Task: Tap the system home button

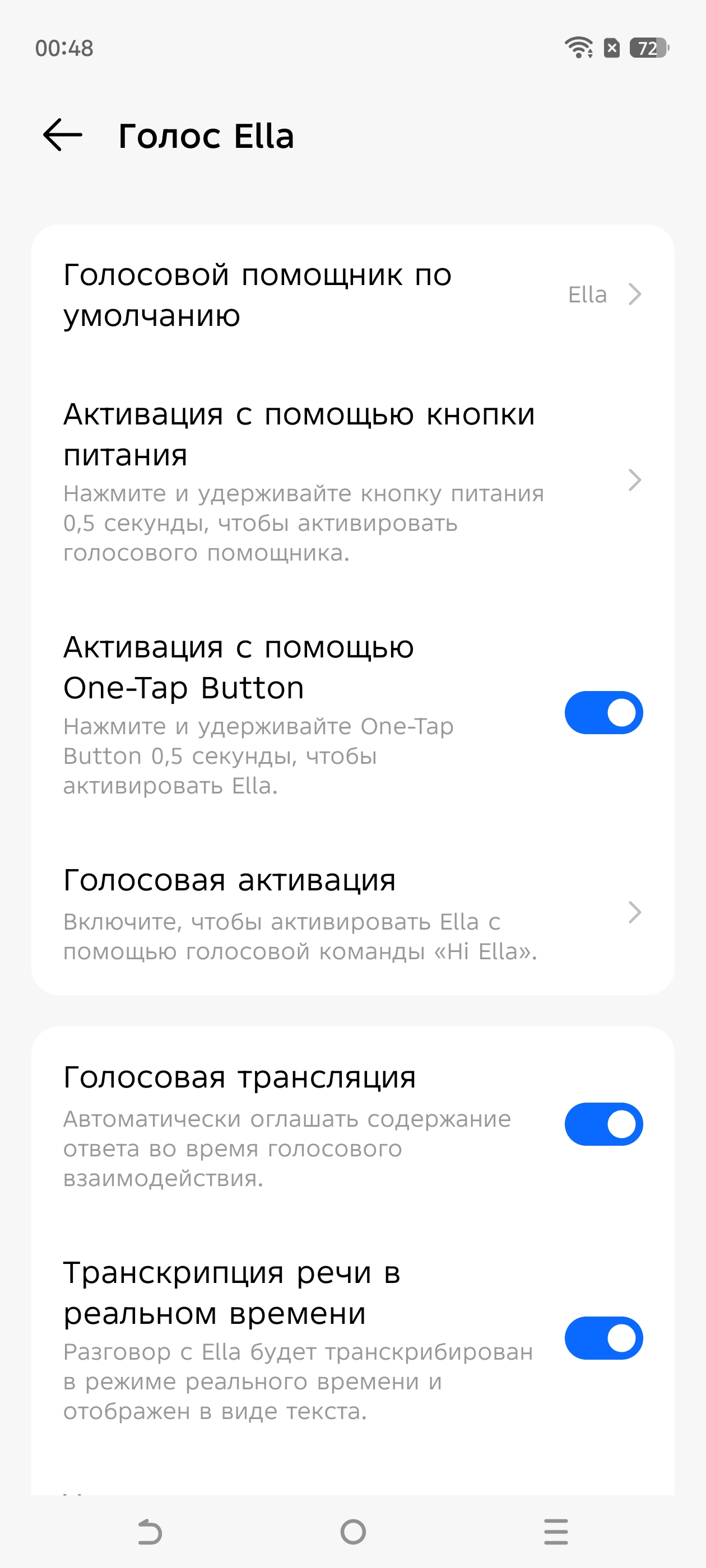Action: pyautogui.click(x=354, y=1532)
